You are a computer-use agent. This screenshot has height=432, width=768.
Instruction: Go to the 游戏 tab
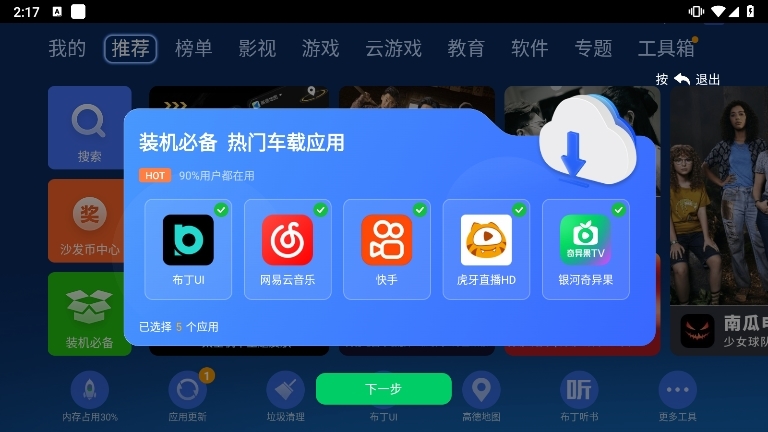tap(320, 48)
